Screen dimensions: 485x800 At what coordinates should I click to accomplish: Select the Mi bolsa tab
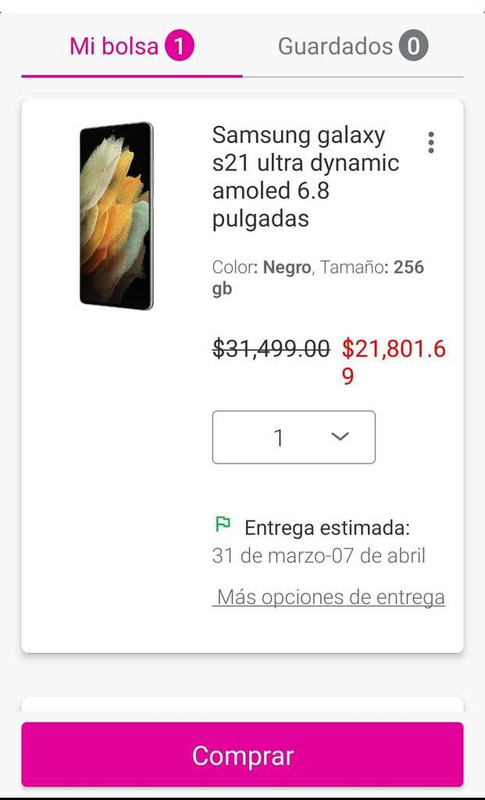coord(132,46)
